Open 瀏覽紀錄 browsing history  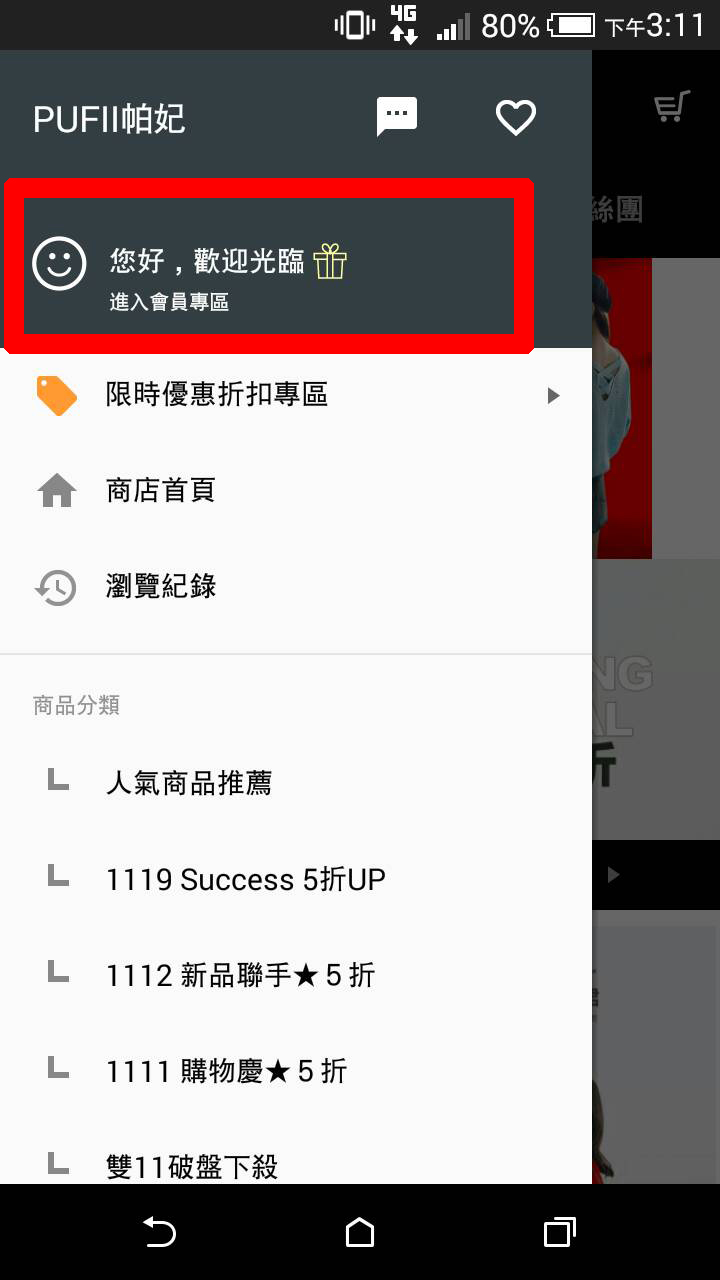point(160,587)
